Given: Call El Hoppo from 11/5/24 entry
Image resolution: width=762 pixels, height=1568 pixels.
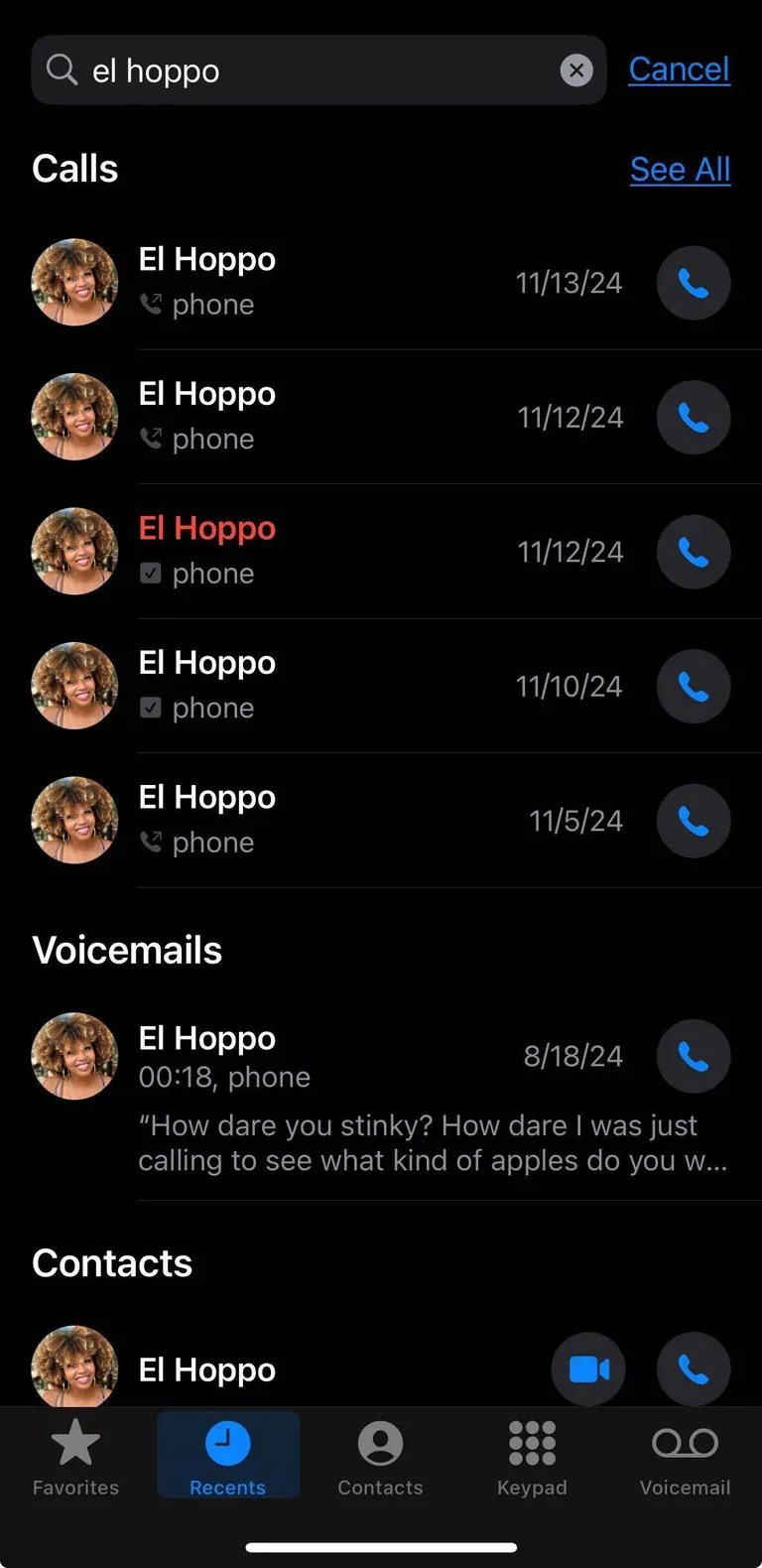Looking at the screenshot, I should pyautogui.click(x=694, y=821).
